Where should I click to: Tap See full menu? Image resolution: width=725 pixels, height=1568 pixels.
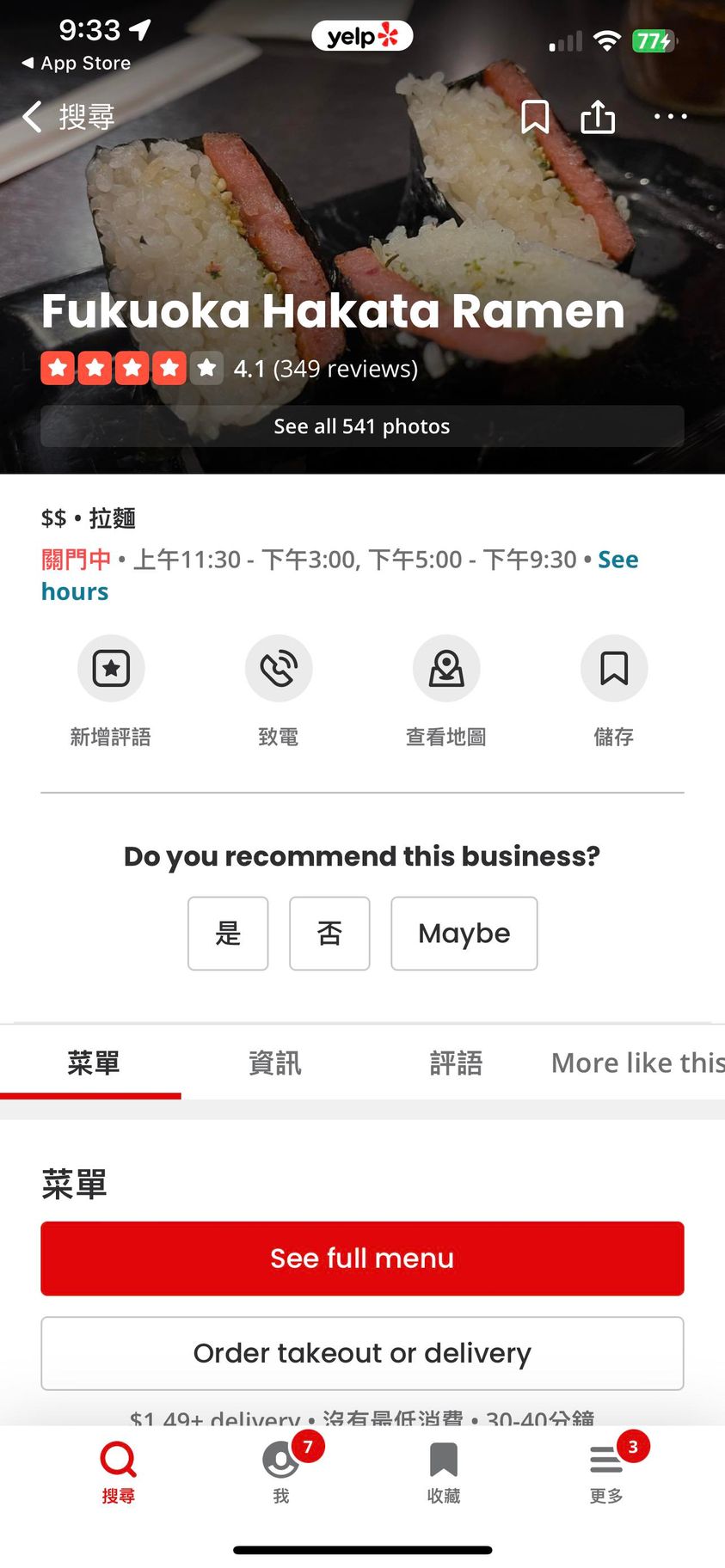[362, 1259]
